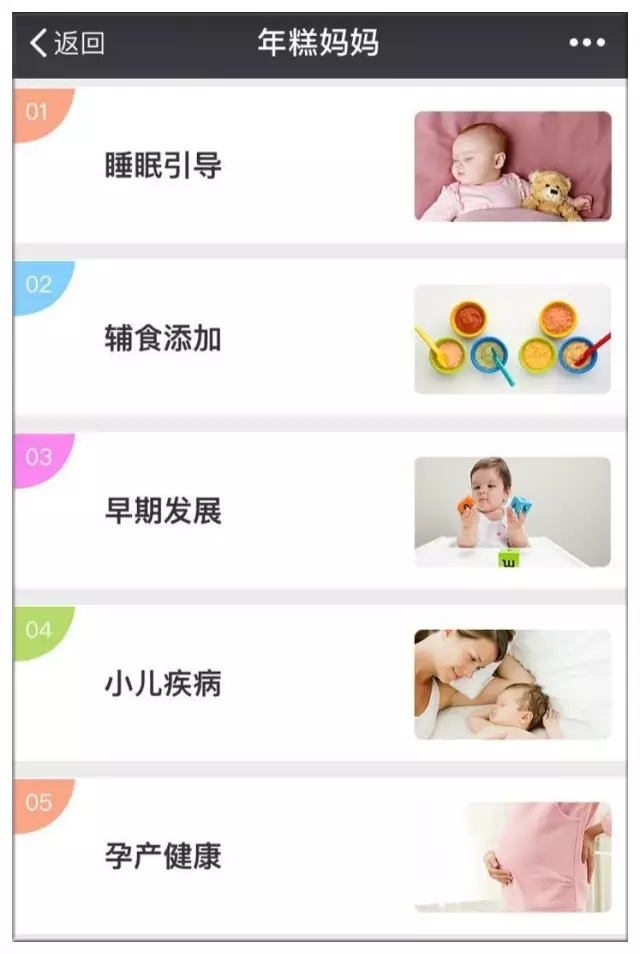
Task: Tap the 返回 back button
Action: coord(67,43)
